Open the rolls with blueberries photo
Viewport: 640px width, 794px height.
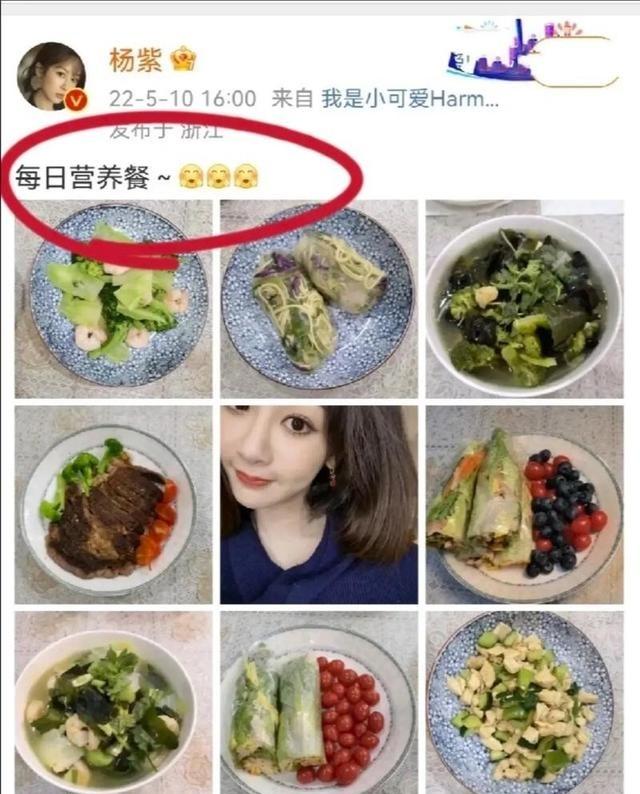[524, 504]
